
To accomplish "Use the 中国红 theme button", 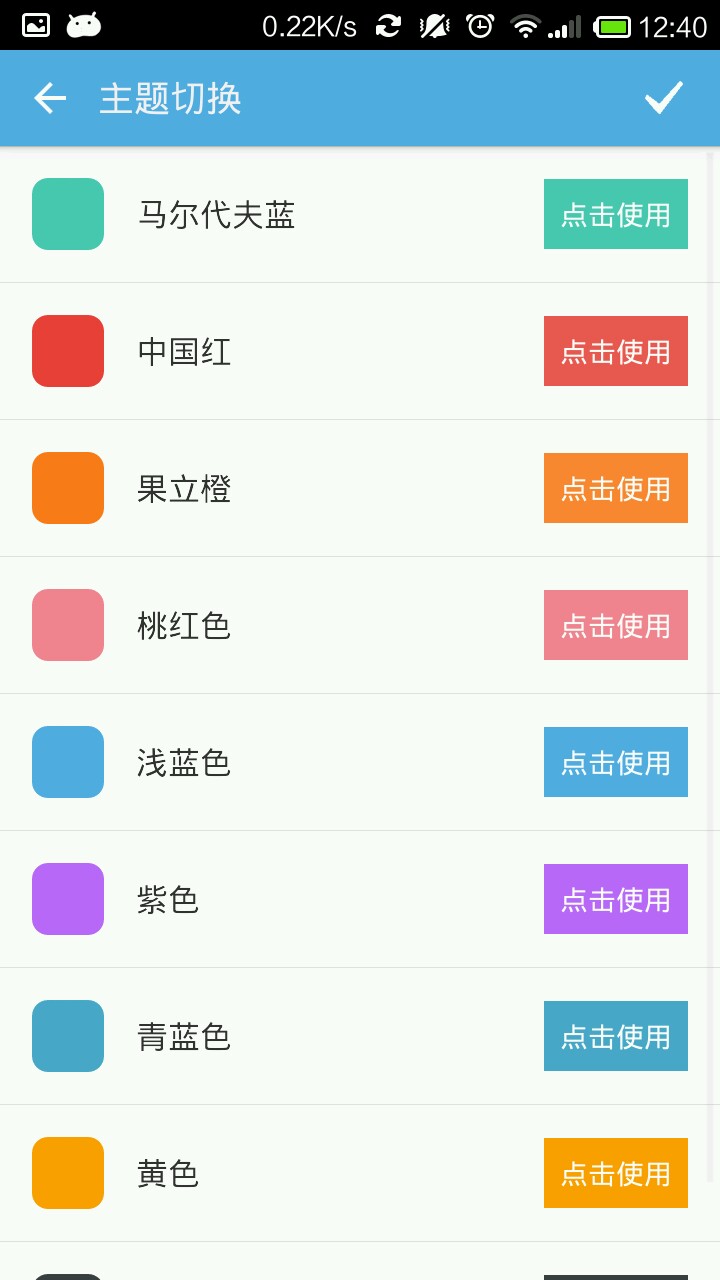I will (615, 351).
